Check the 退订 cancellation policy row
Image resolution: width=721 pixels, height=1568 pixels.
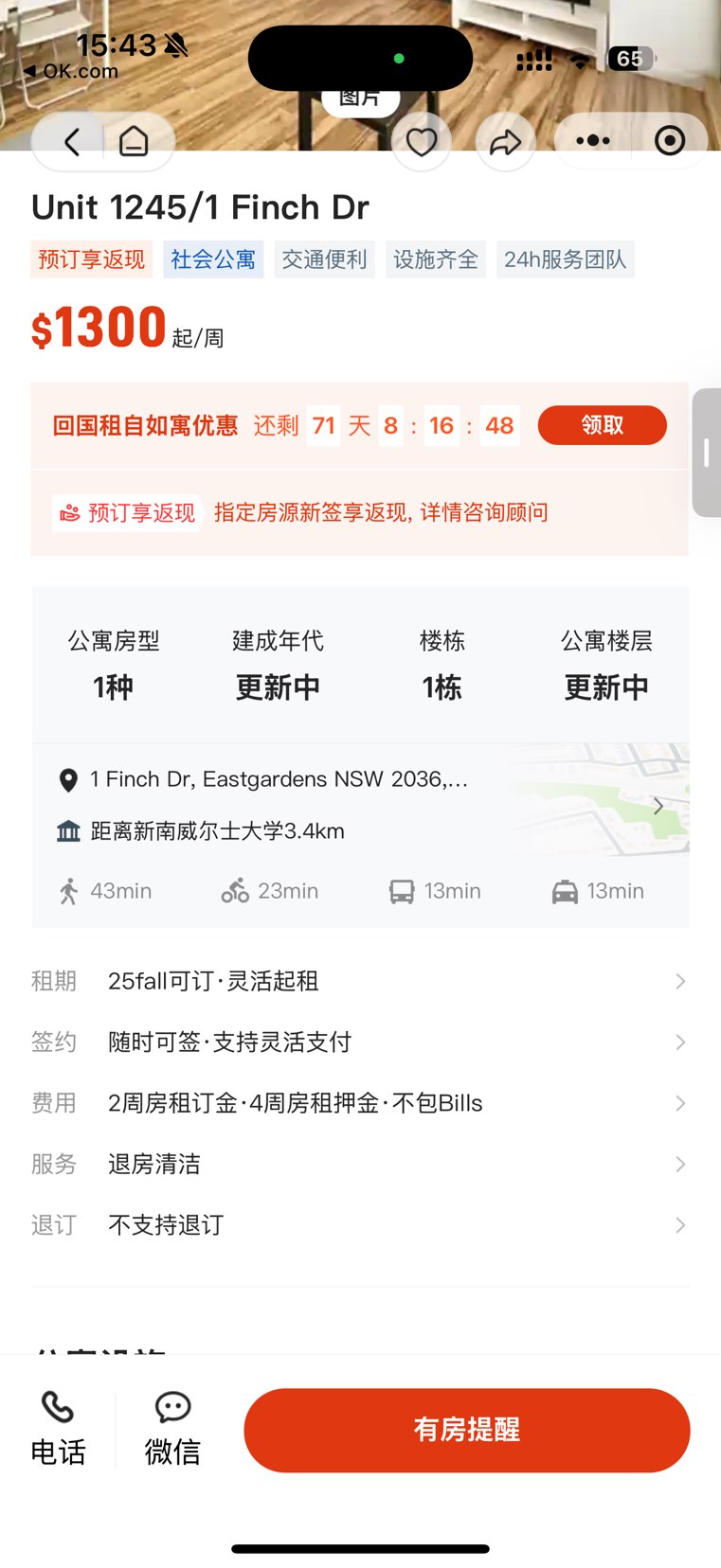point(360,1224)
